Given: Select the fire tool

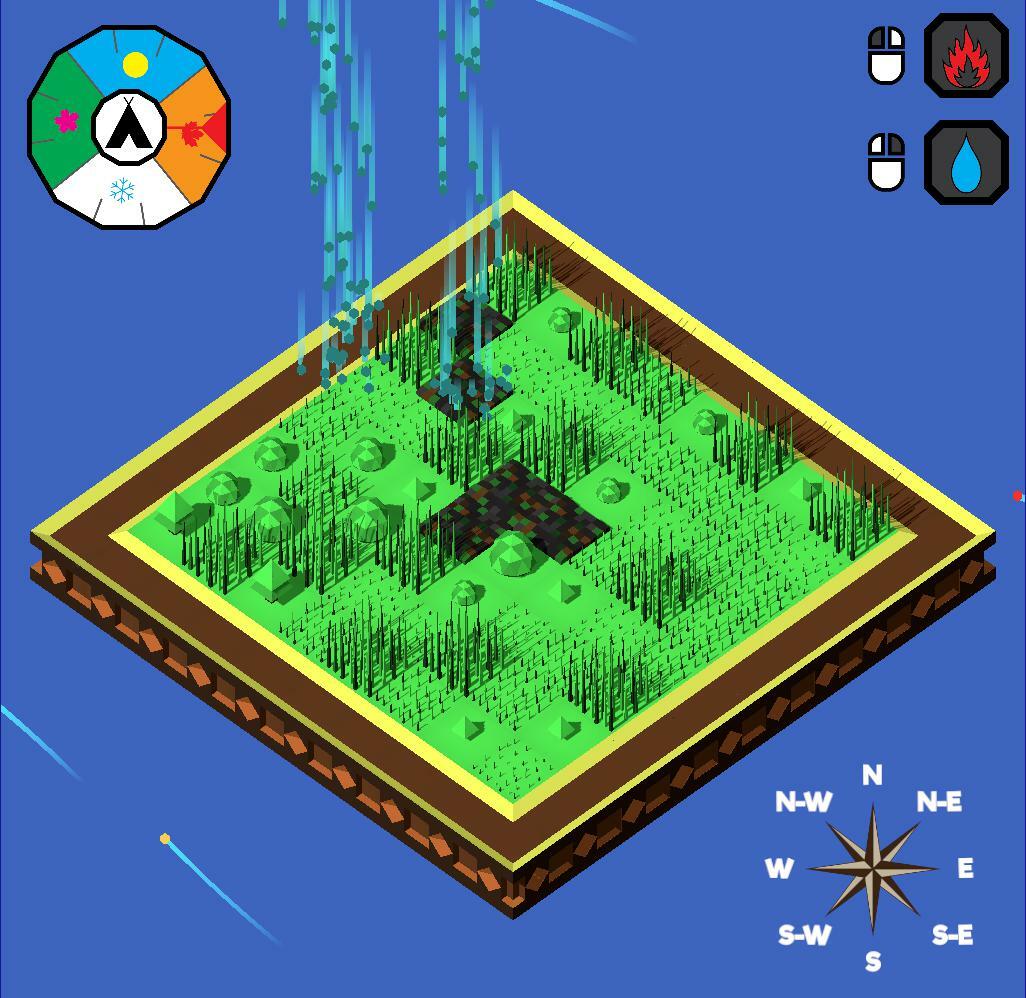Looking at the screenshot, I should click(x=965, y=56).
